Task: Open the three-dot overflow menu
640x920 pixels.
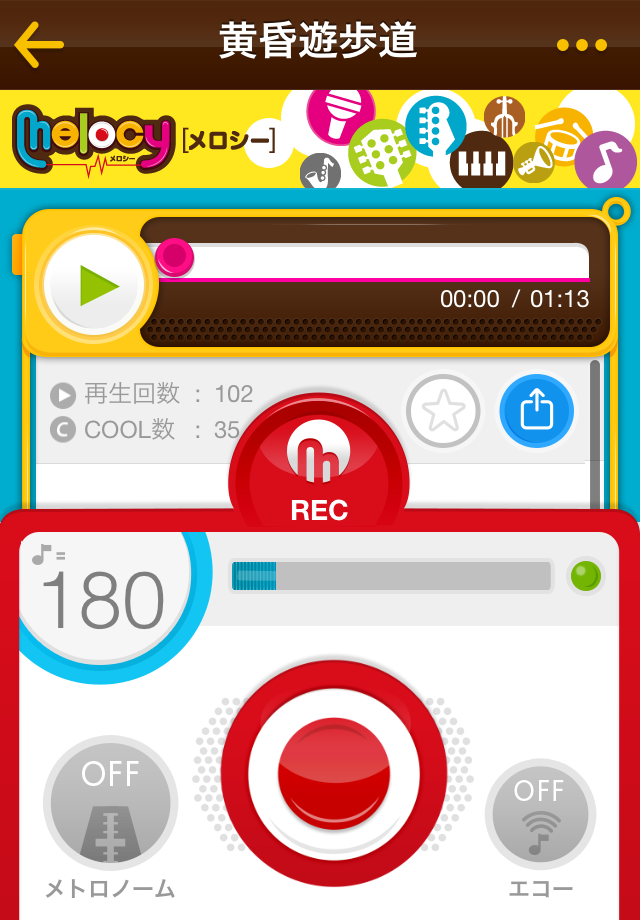Action: (582, 45)
